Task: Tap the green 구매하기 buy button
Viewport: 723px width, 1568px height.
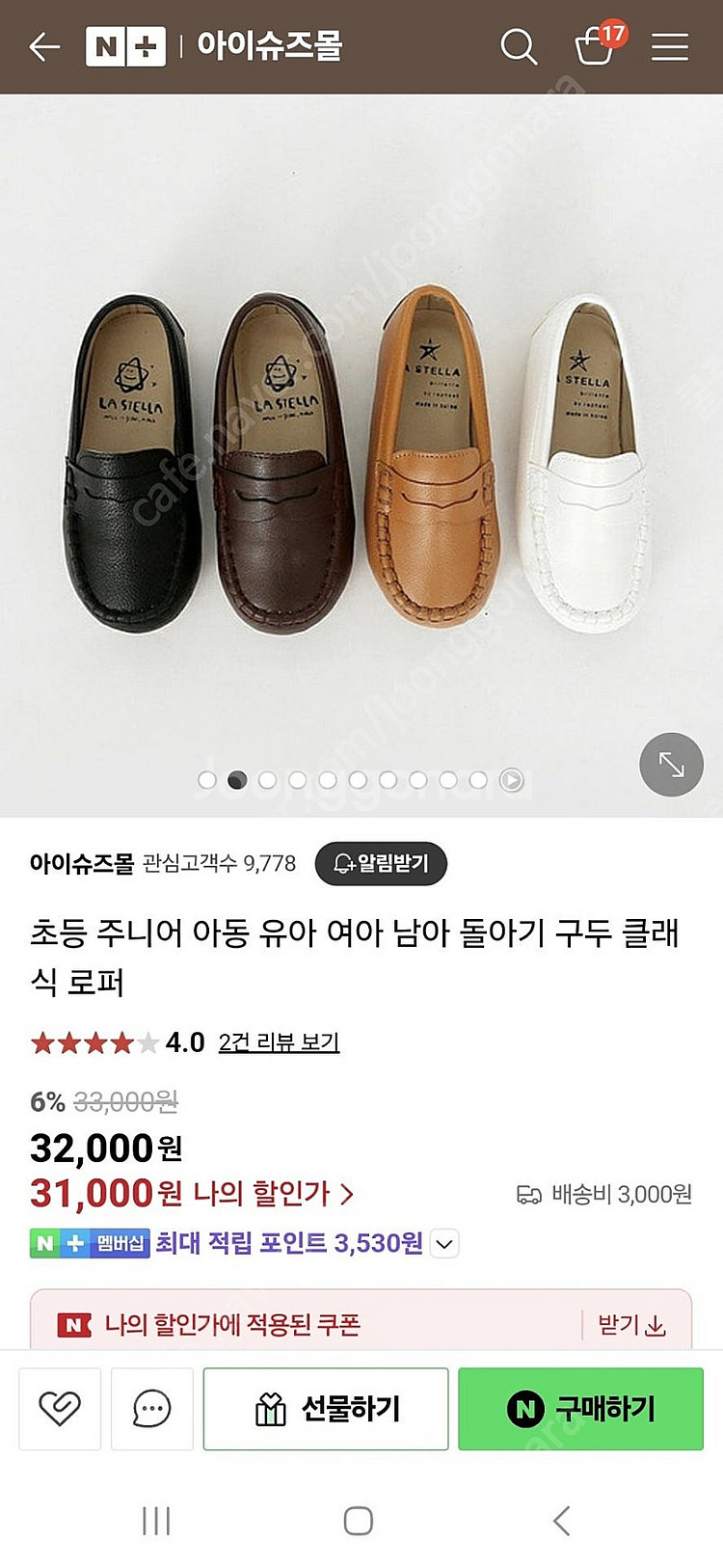Action: click(x=580, y=1409)
